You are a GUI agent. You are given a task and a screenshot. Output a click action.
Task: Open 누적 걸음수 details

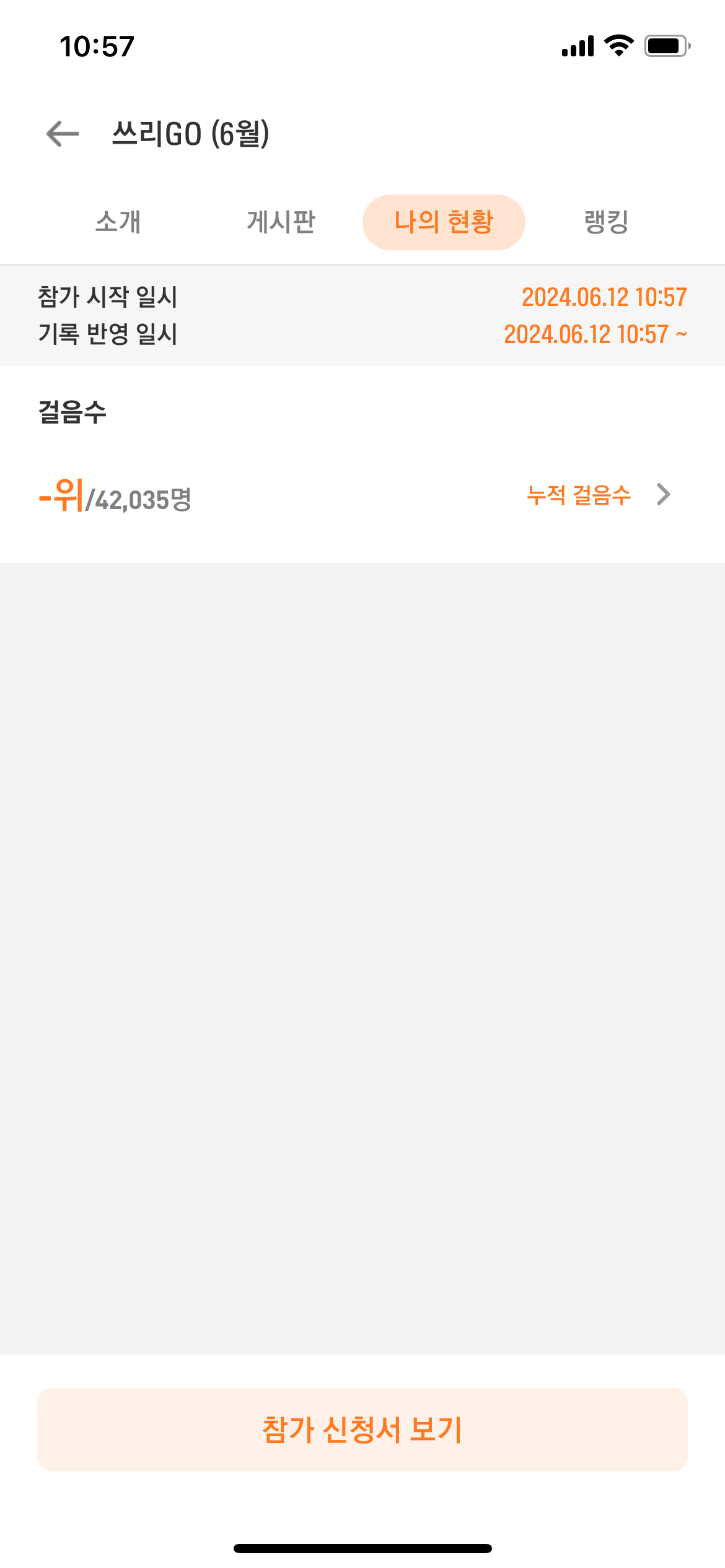tap(598, 495)
